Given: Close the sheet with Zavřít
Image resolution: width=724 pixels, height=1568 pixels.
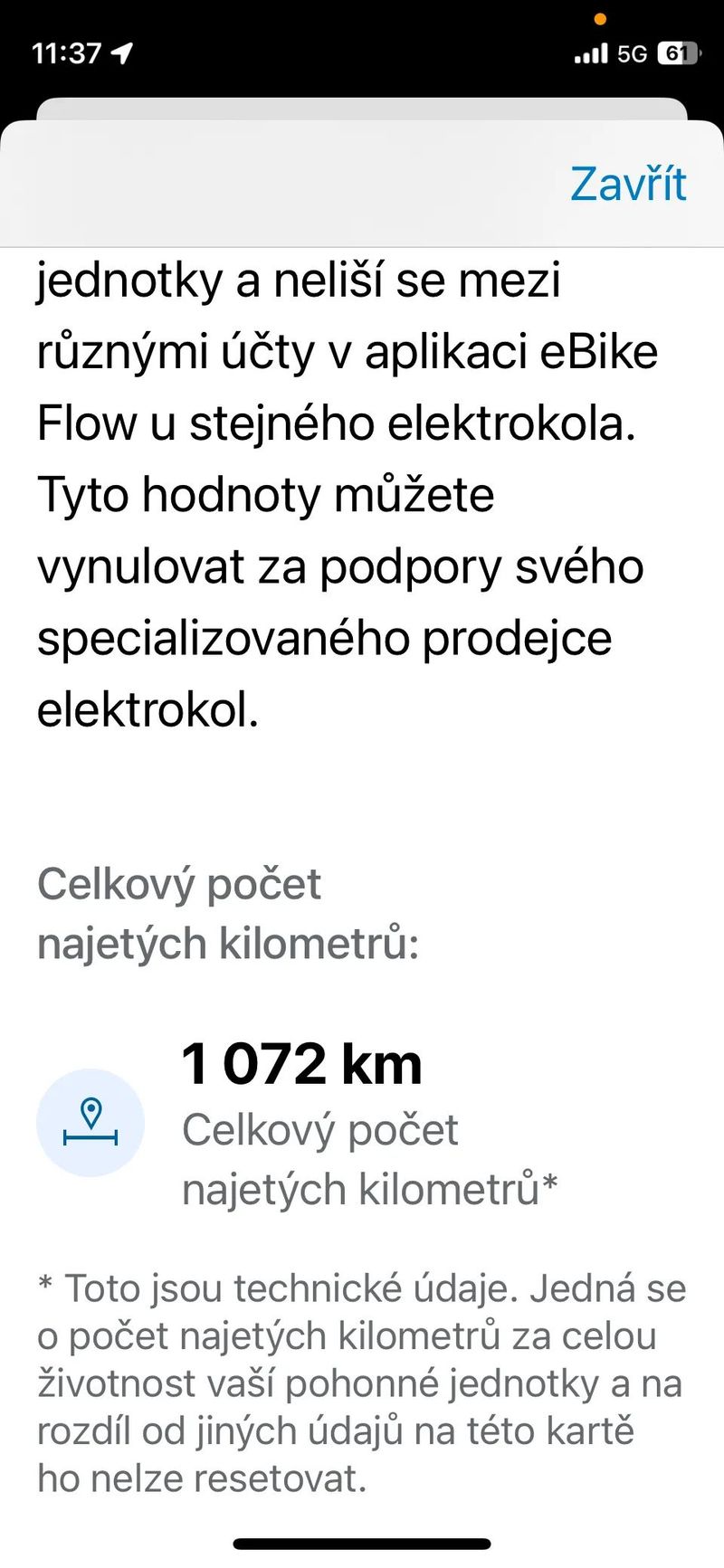Looking at the screenshot, I should (x=628, y=185).
